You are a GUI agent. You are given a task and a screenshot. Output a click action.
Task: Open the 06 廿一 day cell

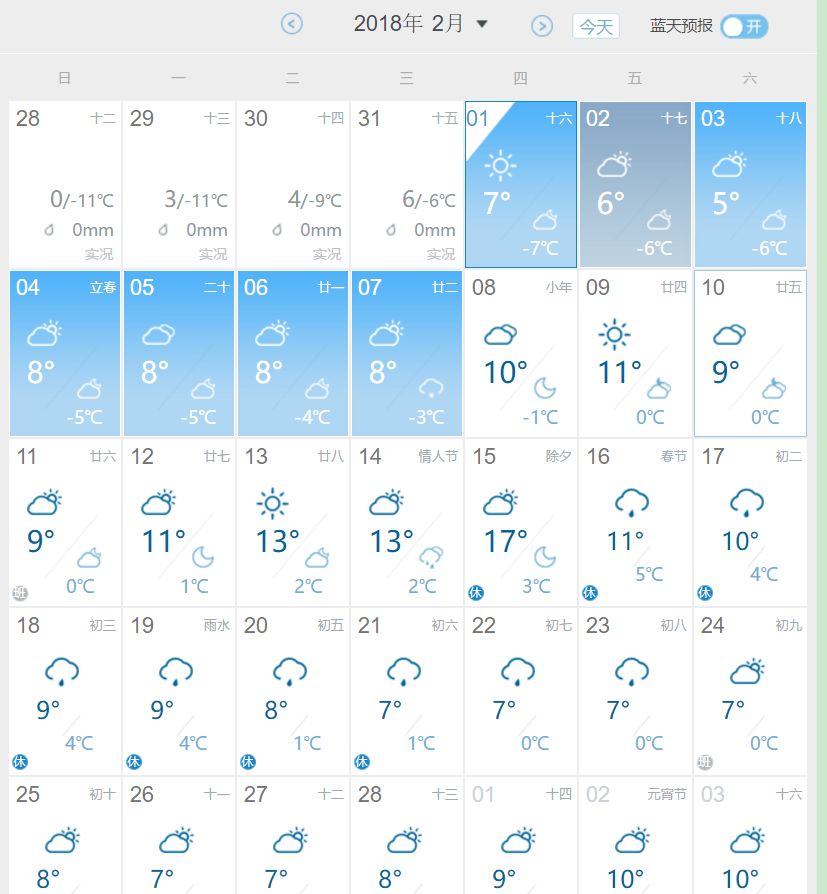tap(293, 353)
